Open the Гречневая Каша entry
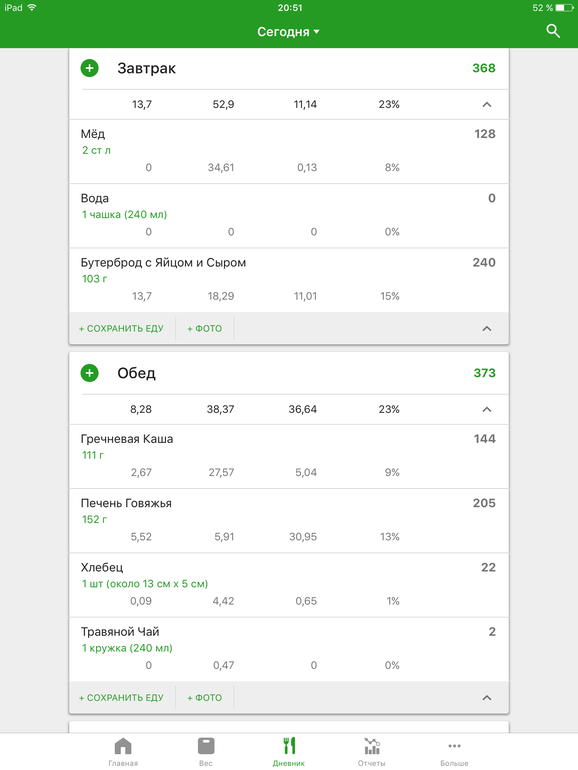 click(x=289, y=457)
